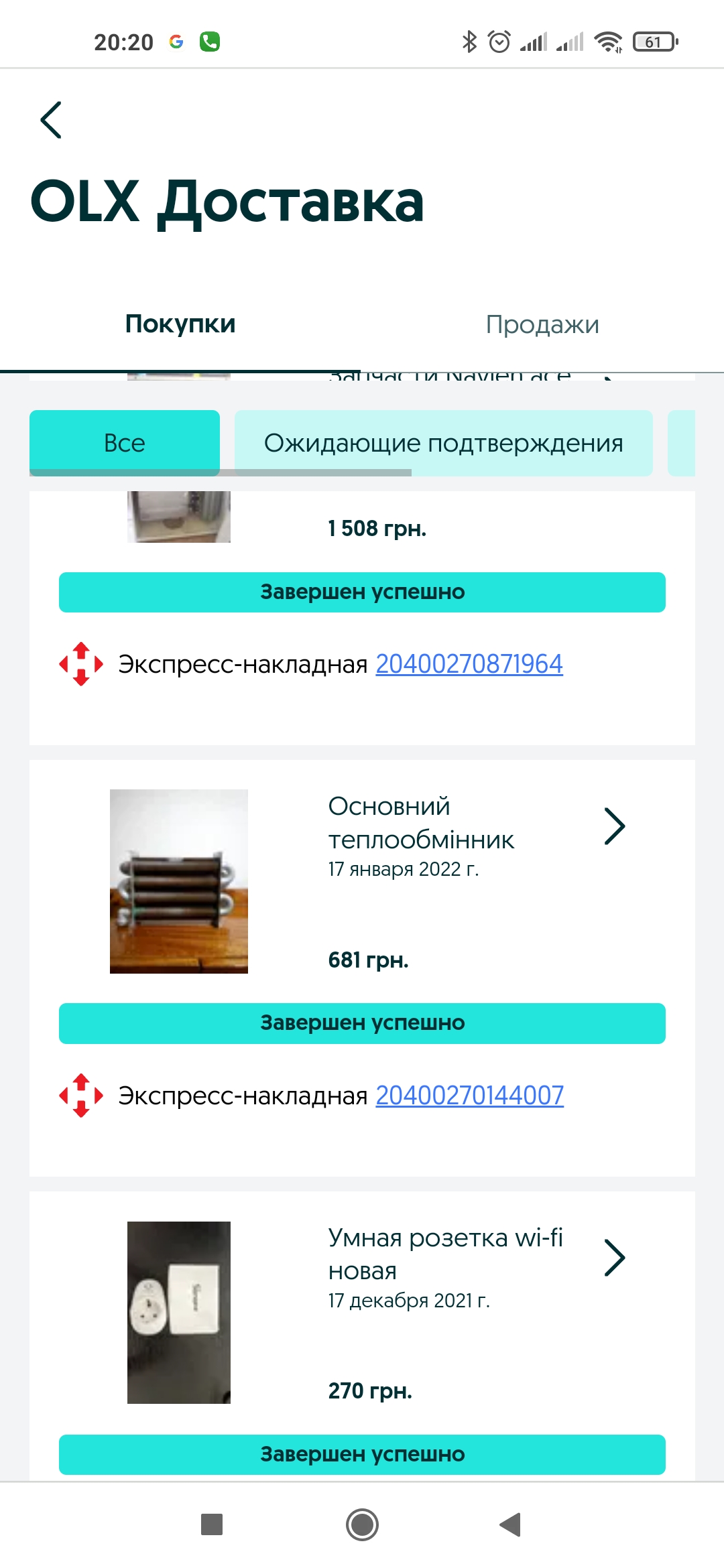The height and width of the screenshot is (1568, 724).
Task: Select the Покупки tab
Action: pyautogui.click(x=180, y=324)
